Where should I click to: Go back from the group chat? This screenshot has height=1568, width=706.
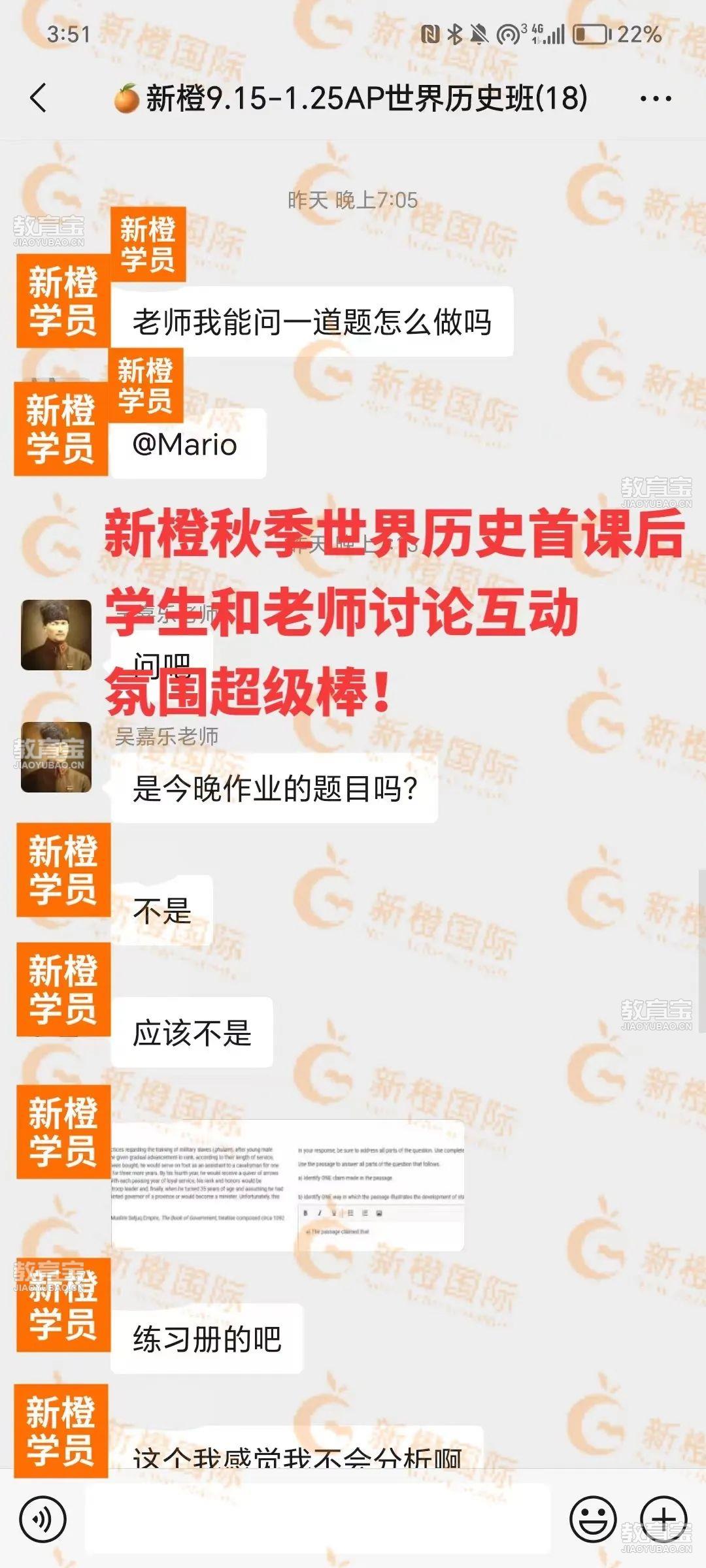click(39, 99)
